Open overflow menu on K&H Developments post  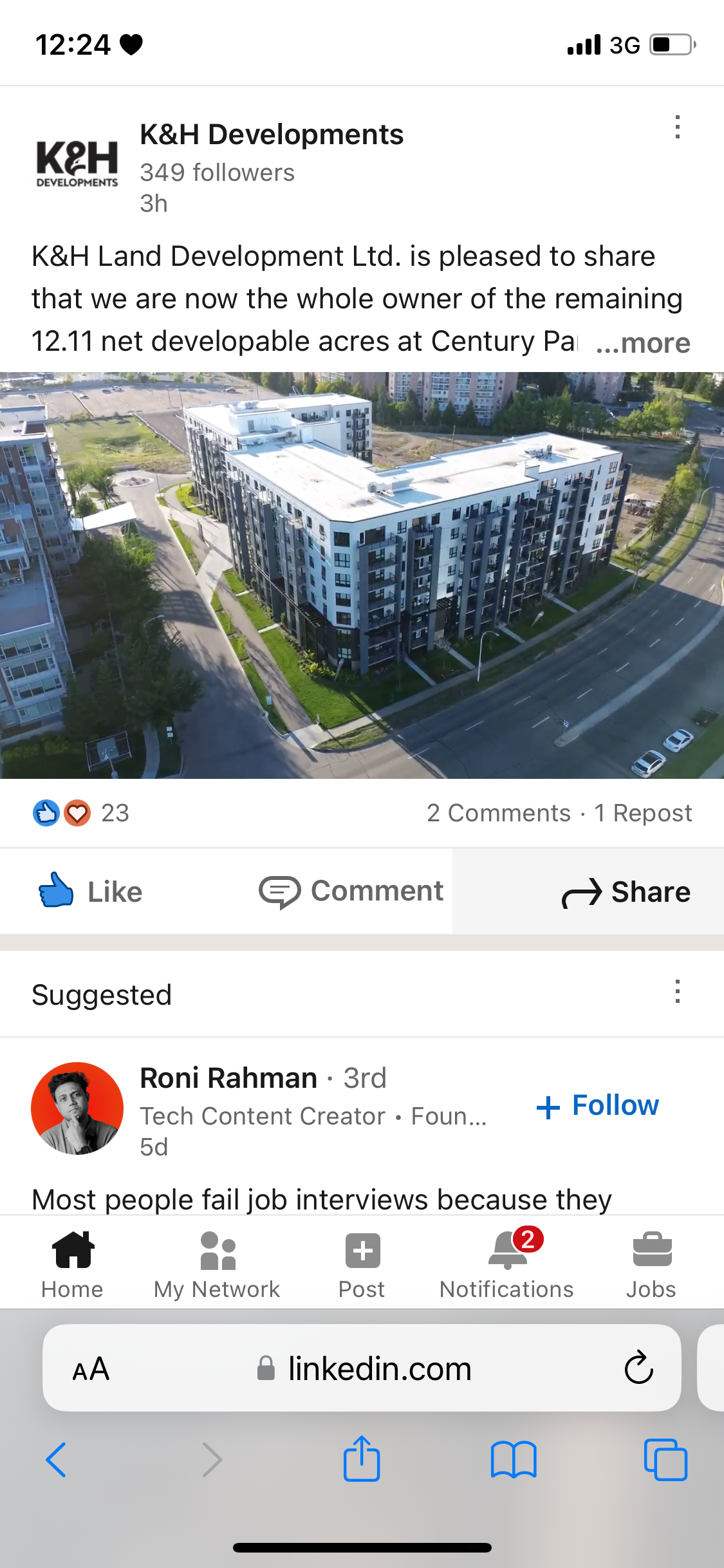677,127
